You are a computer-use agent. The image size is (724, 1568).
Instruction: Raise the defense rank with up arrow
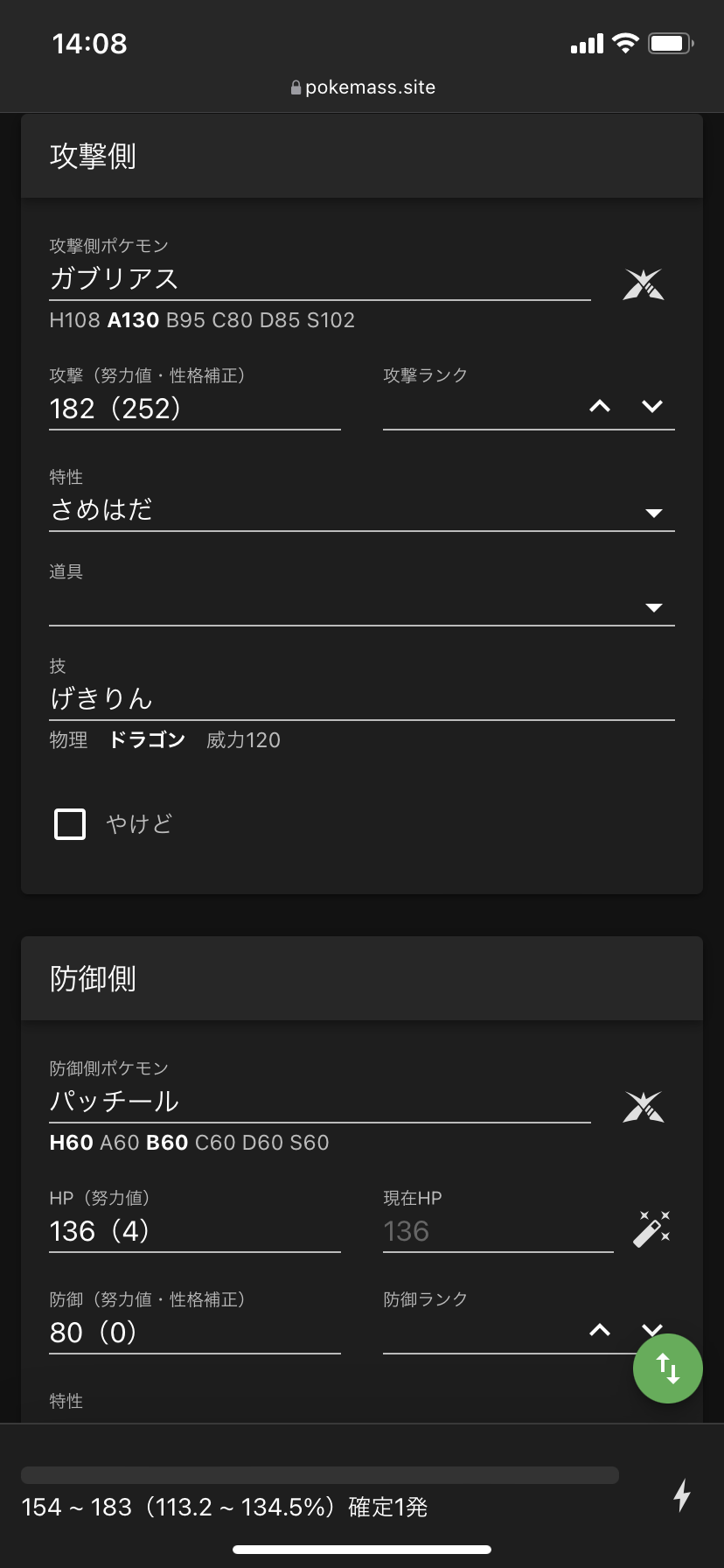click(600, 1330)
